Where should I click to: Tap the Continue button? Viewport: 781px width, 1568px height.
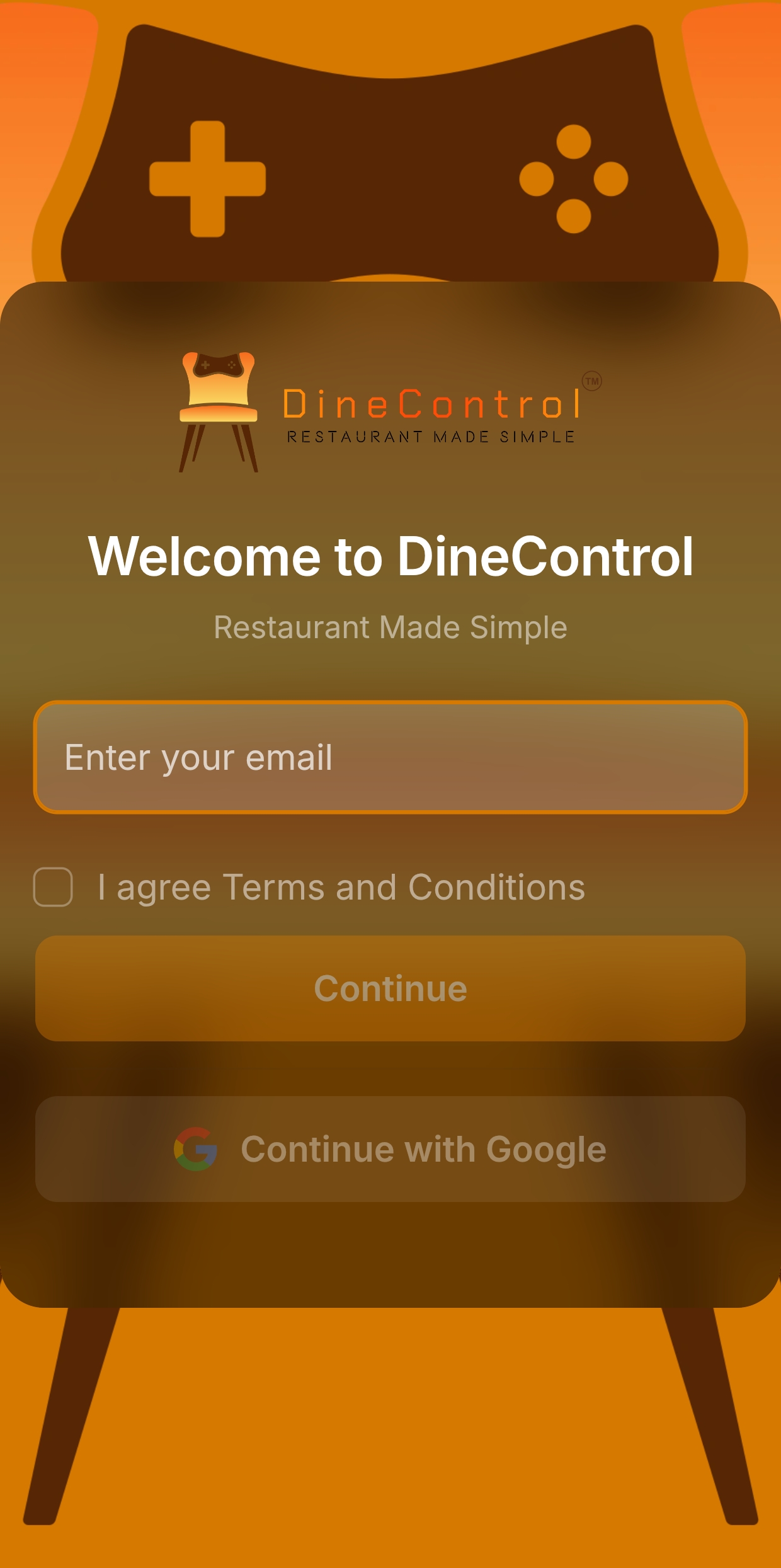pyautogui.click(x=390, y=988)
